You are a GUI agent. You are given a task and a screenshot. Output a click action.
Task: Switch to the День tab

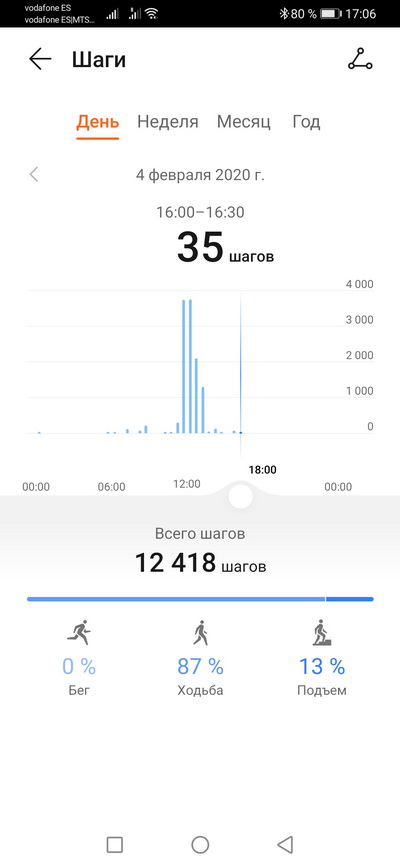[97, 122]
